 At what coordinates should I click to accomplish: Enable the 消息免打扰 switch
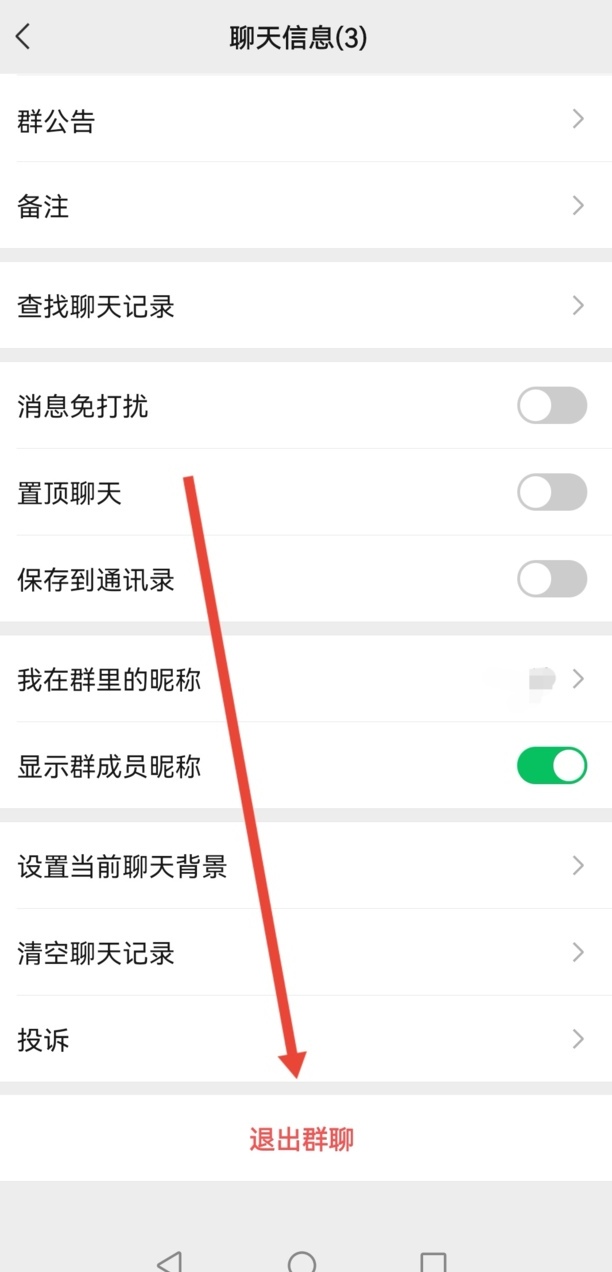(x=551, y=406)
